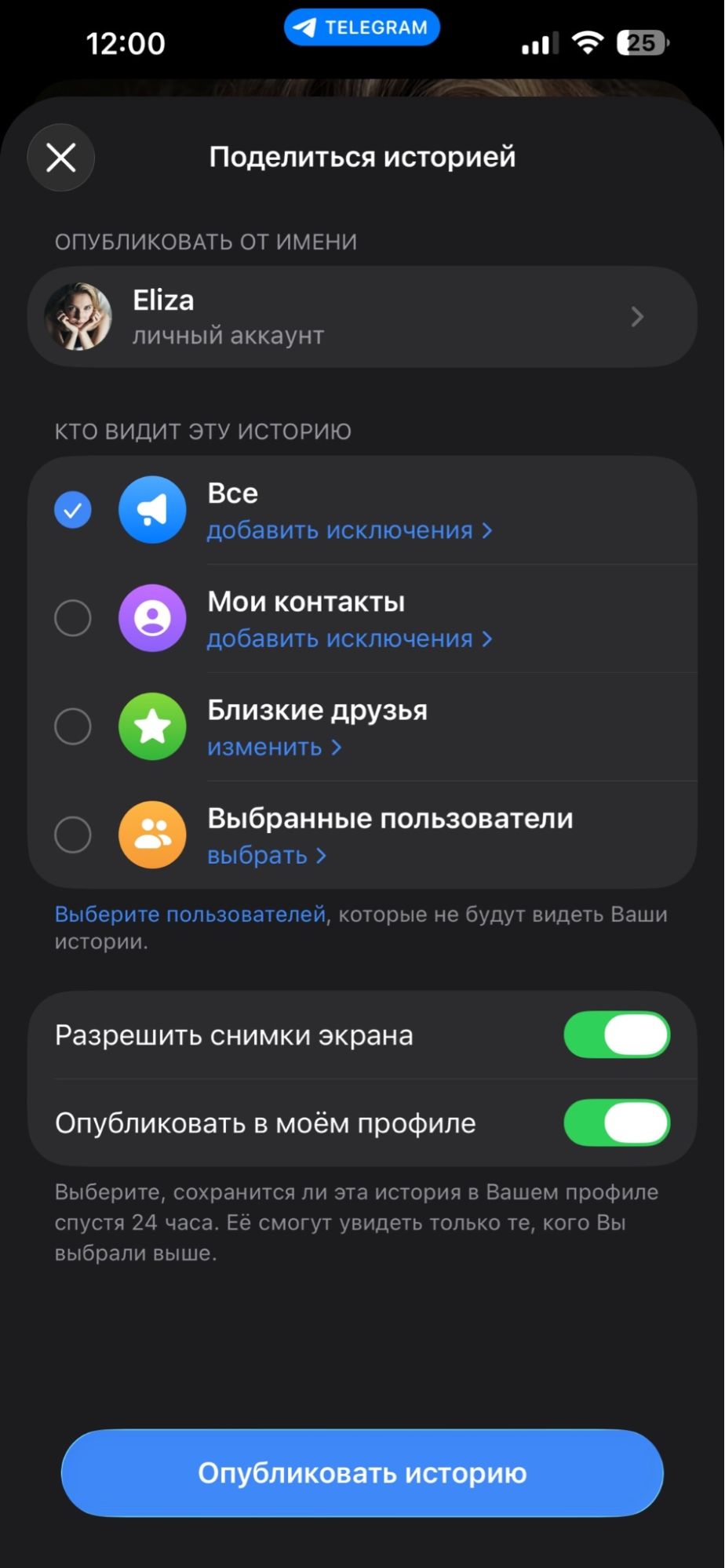Open 'добавить исключения' under 'Все'

(x=349, y=530)
